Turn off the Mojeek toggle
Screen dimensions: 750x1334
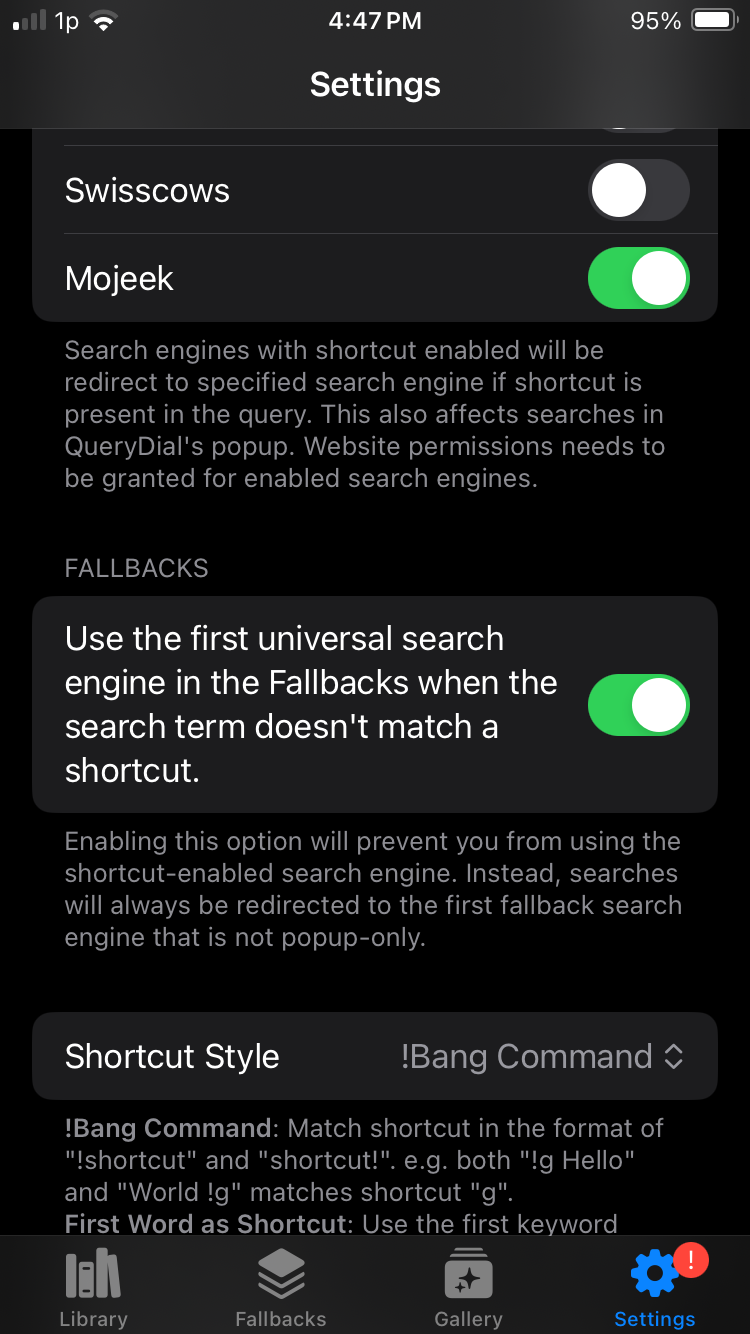[638, 278]
